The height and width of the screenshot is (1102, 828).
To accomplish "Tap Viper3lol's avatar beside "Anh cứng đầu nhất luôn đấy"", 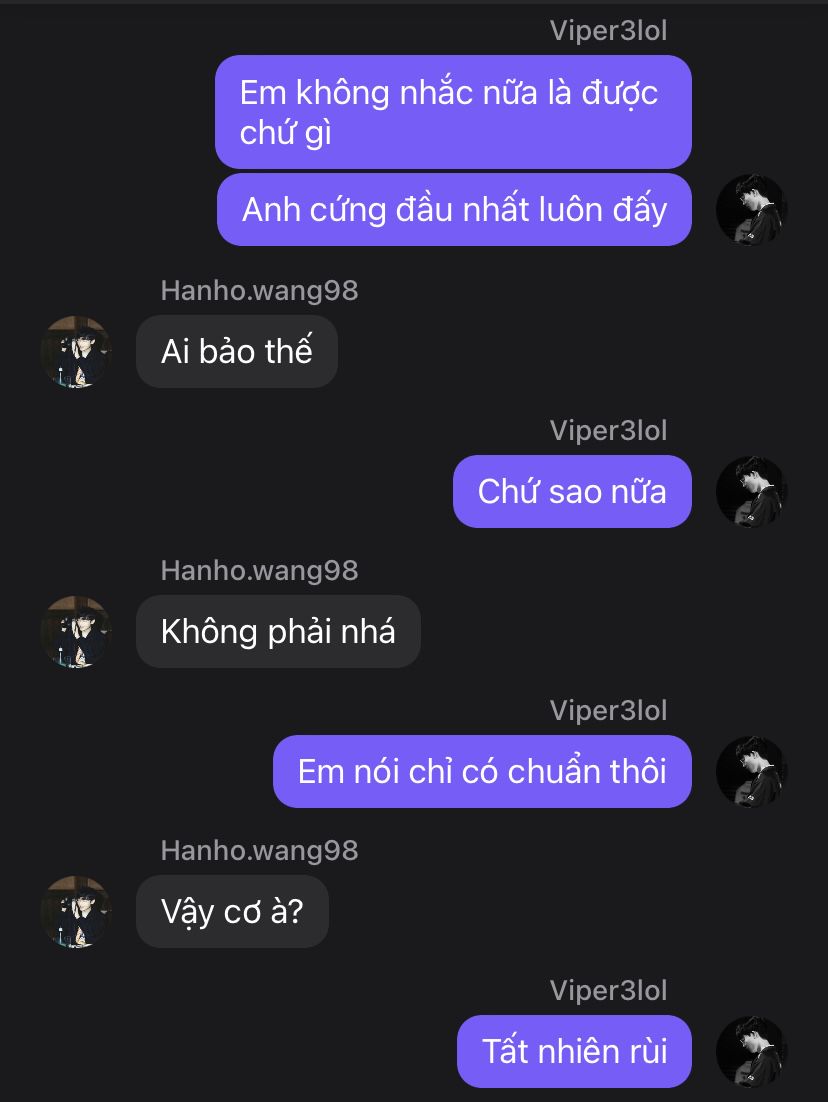I will [752, 209].
